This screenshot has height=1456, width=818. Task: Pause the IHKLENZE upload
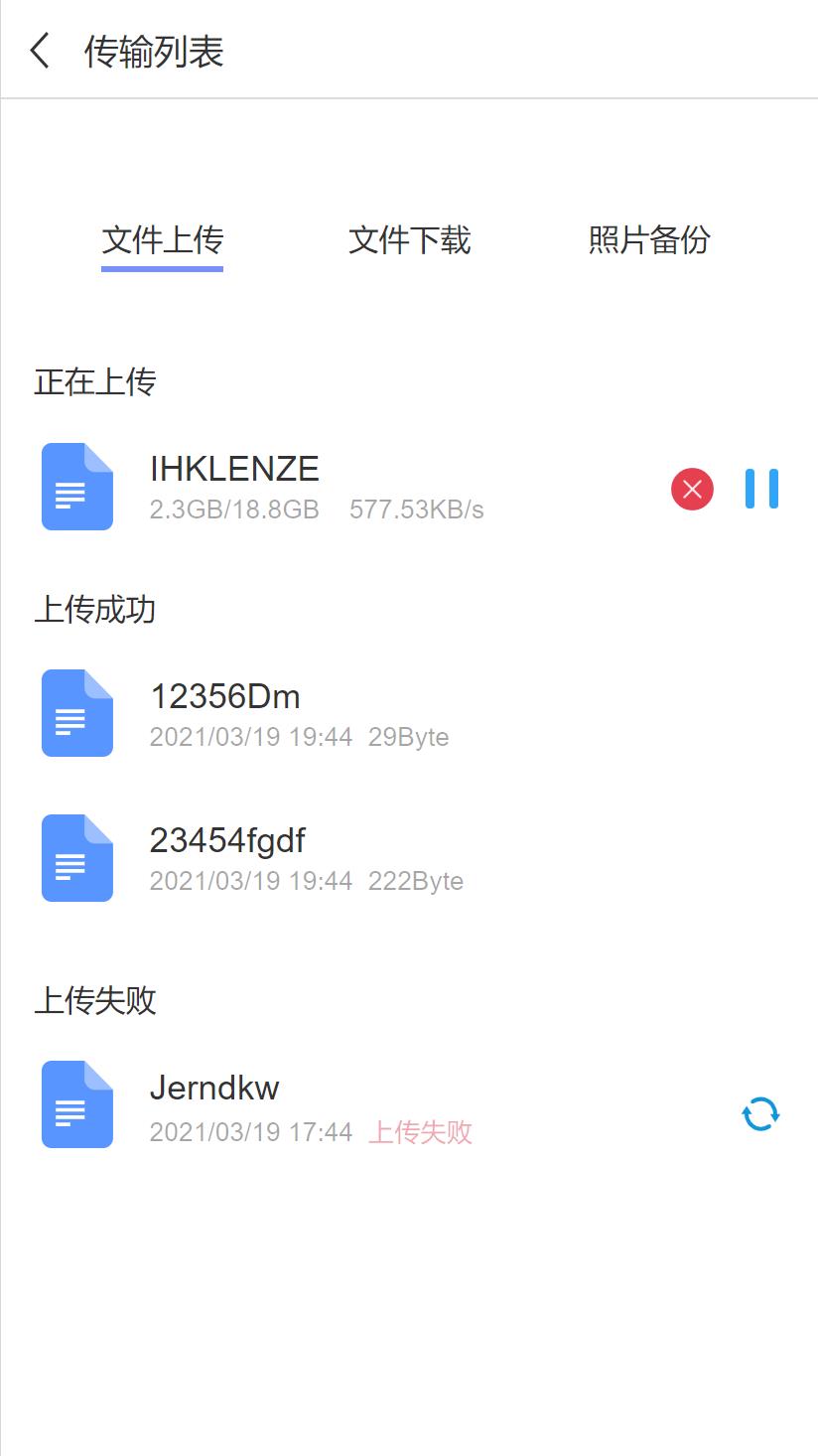(761, 489)
